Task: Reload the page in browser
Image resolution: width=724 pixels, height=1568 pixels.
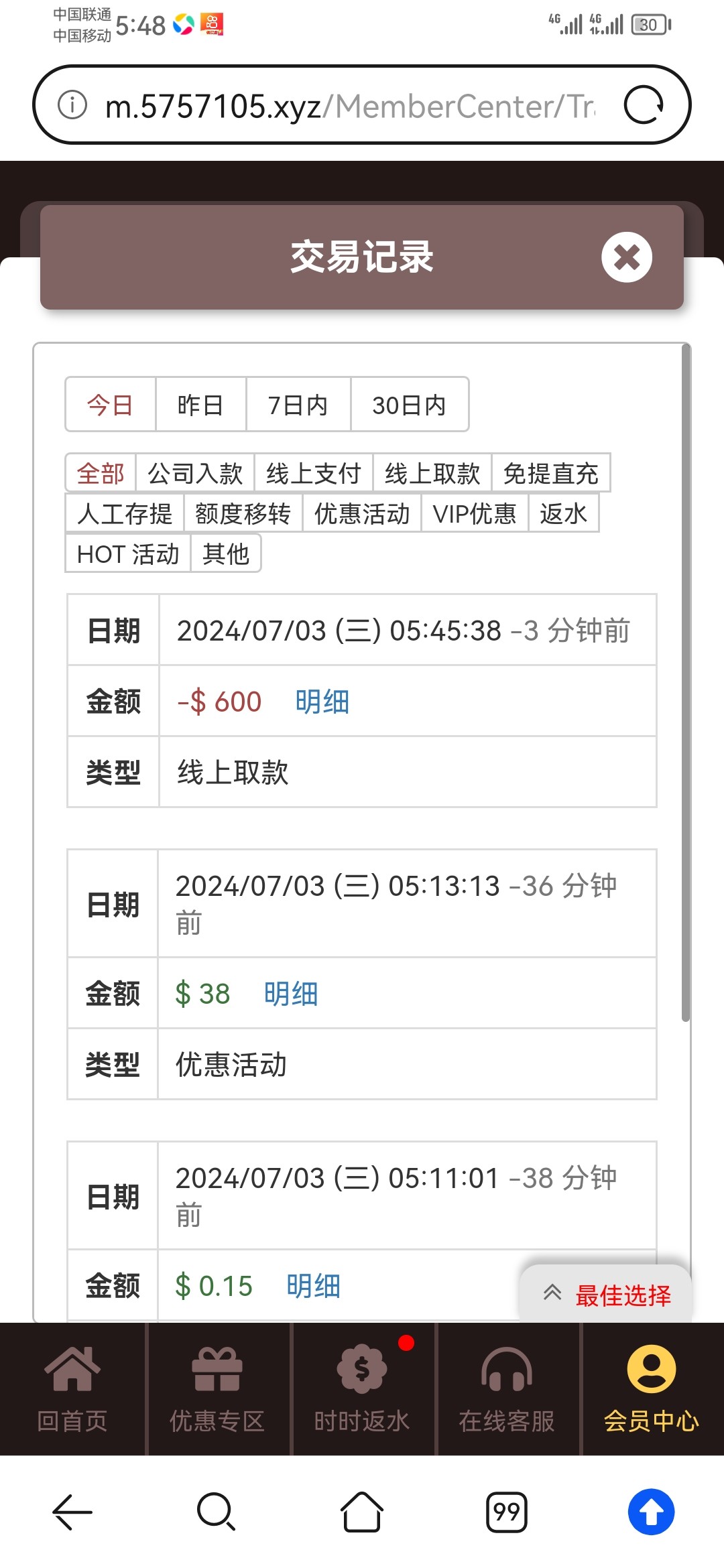Action: (644, 105)
